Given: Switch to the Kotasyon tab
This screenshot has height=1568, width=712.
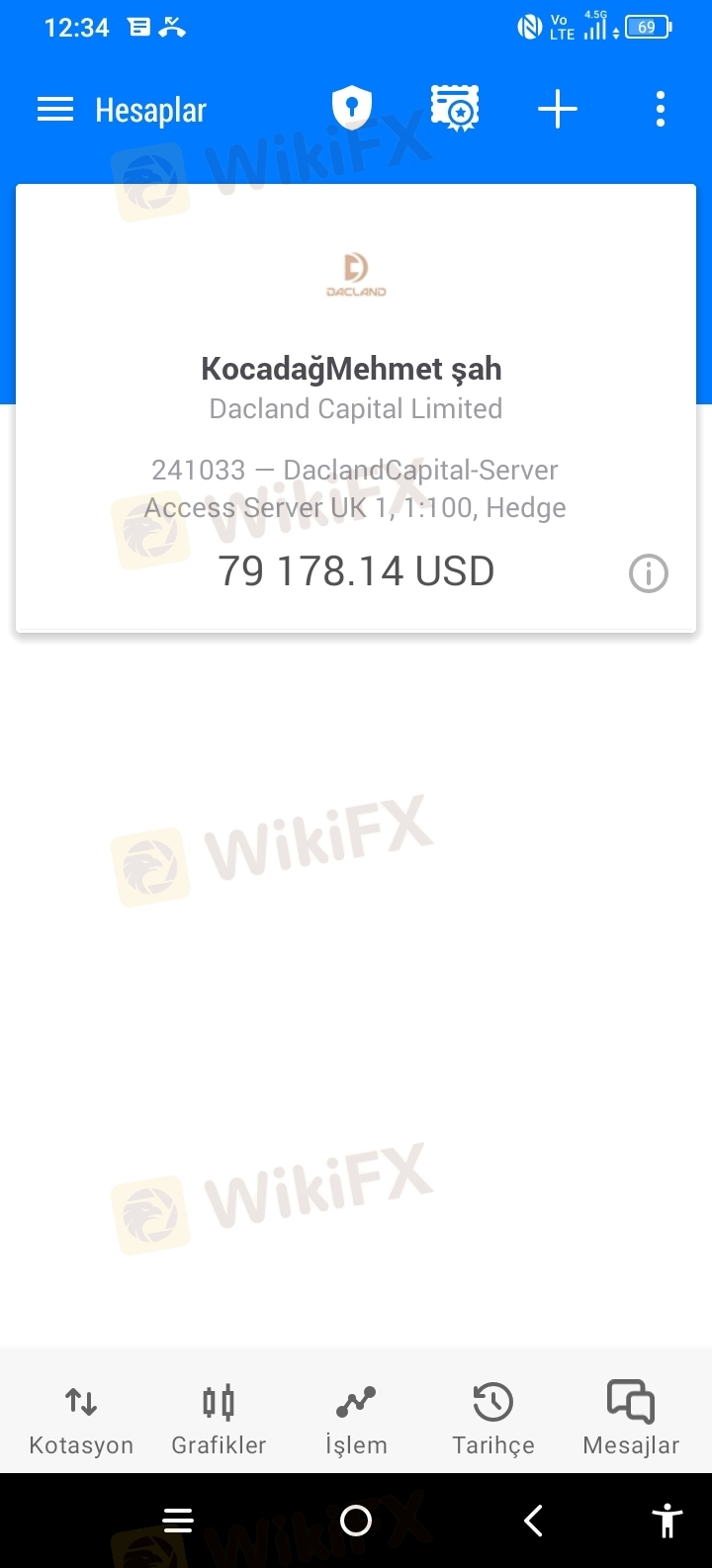Looking at the screenshot, I should [81, 1420].
